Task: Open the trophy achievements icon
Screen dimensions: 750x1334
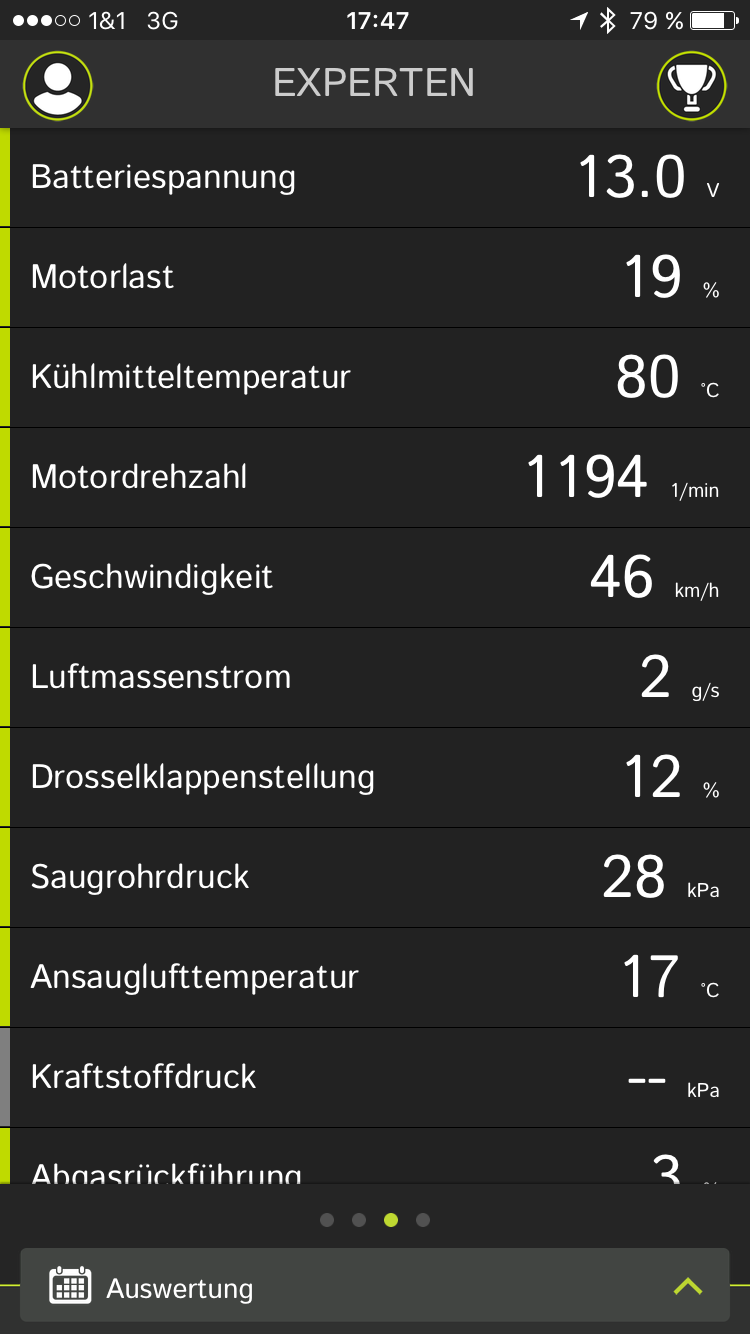Action: 691,86
